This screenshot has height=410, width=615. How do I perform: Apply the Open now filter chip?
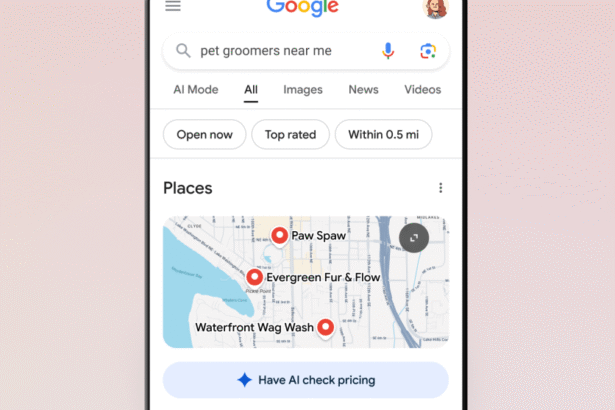[204, 134]
